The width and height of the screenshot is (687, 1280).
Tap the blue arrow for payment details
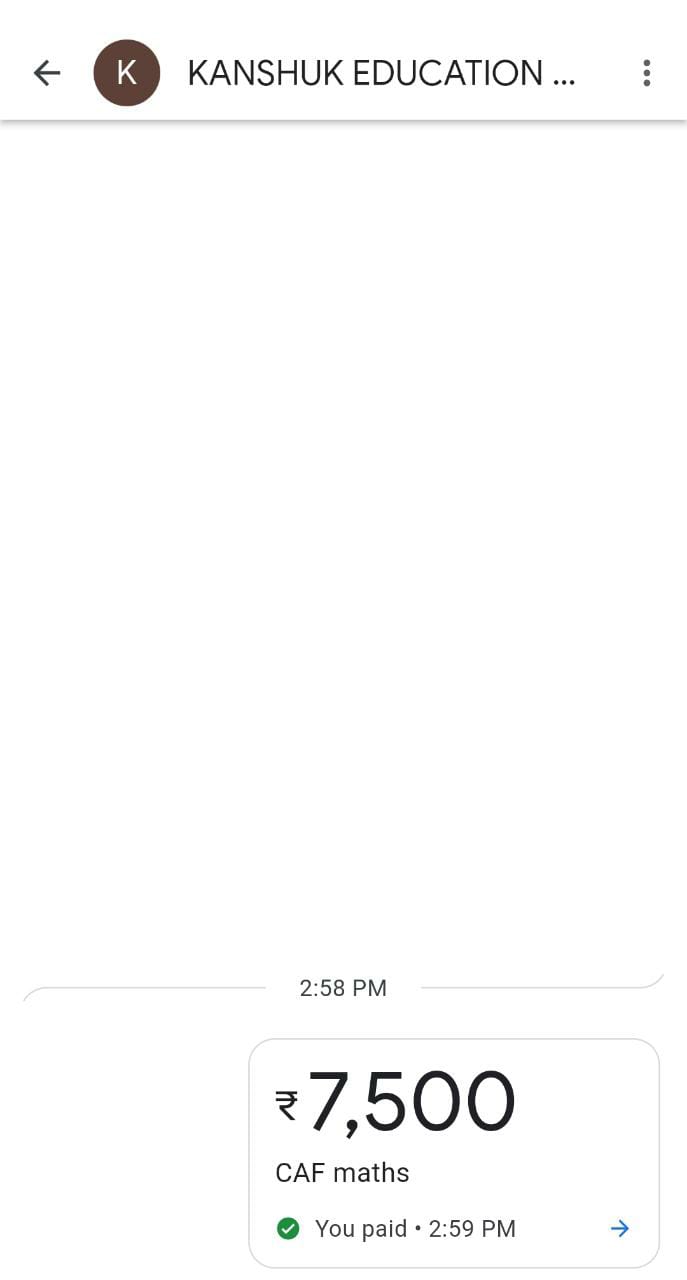pyautogui.click(x=620, y=1228)
